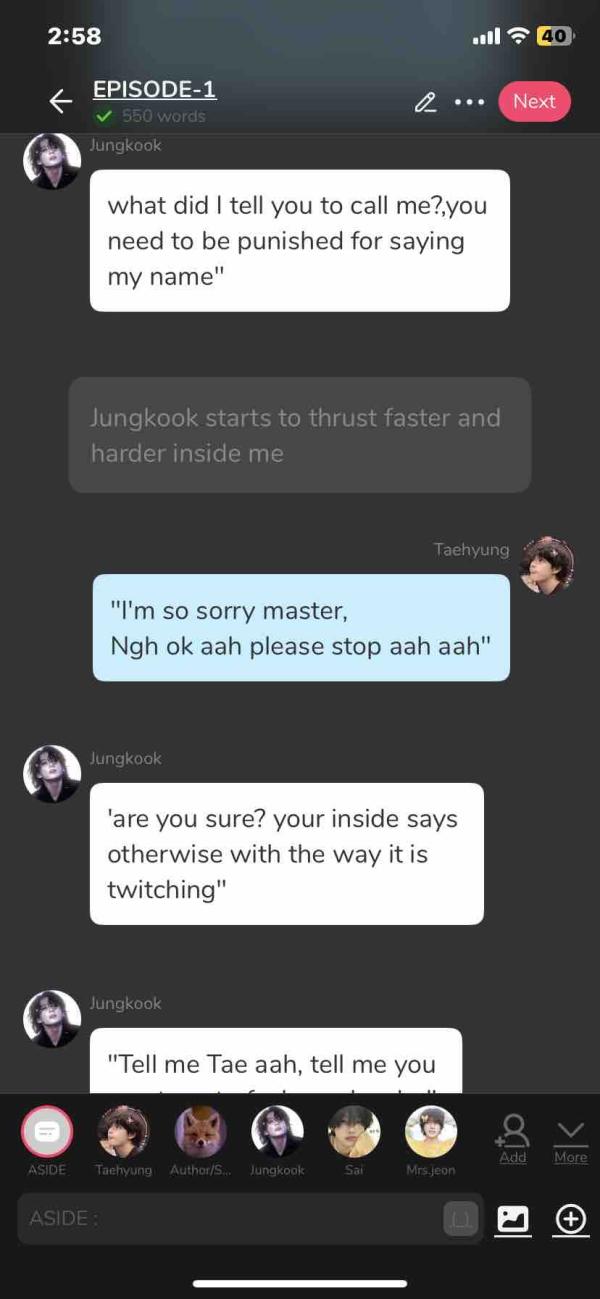Open the plus circle add menu

tap(571, 1218)
